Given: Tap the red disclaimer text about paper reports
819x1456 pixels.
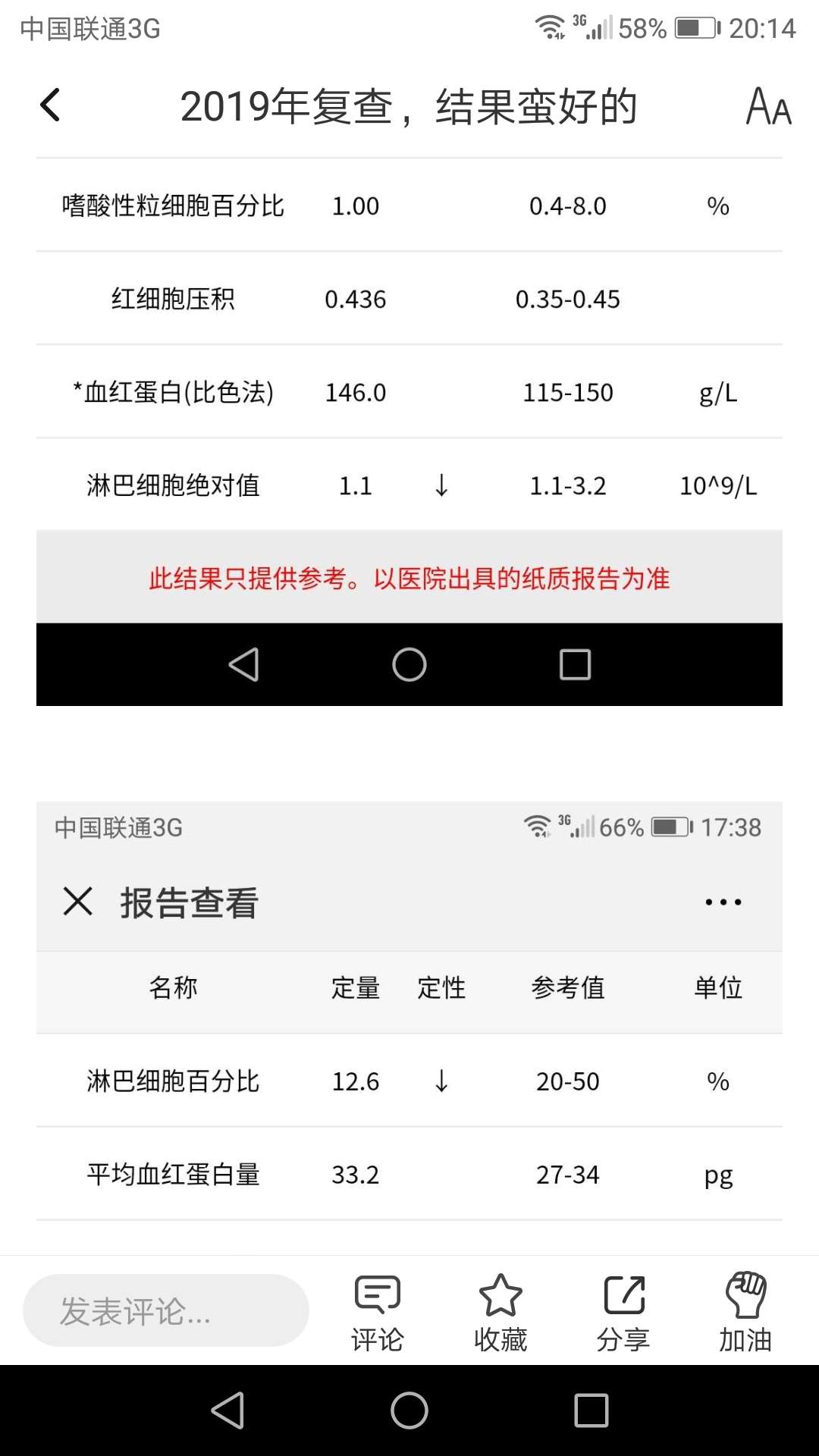Looking at the screenshot, I should [x=409, y=578].
